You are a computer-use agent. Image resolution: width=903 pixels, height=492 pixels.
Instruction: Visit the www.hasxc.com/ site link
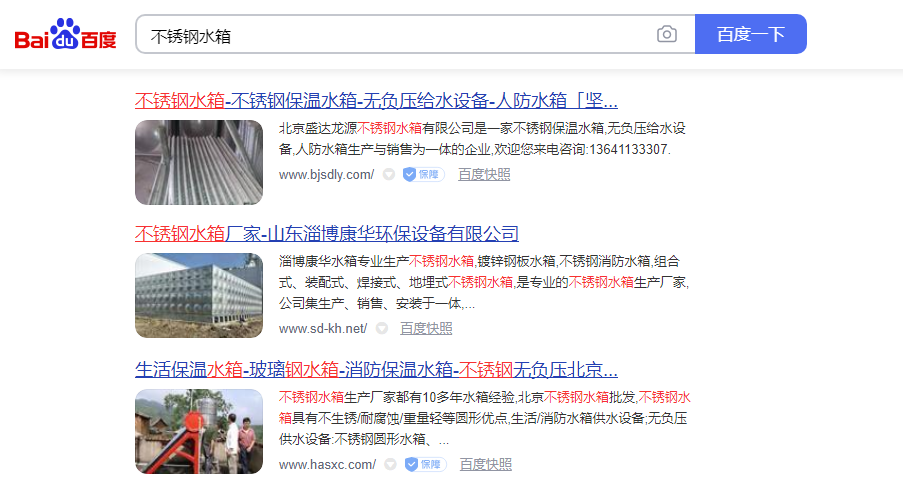tap(327, 464)
